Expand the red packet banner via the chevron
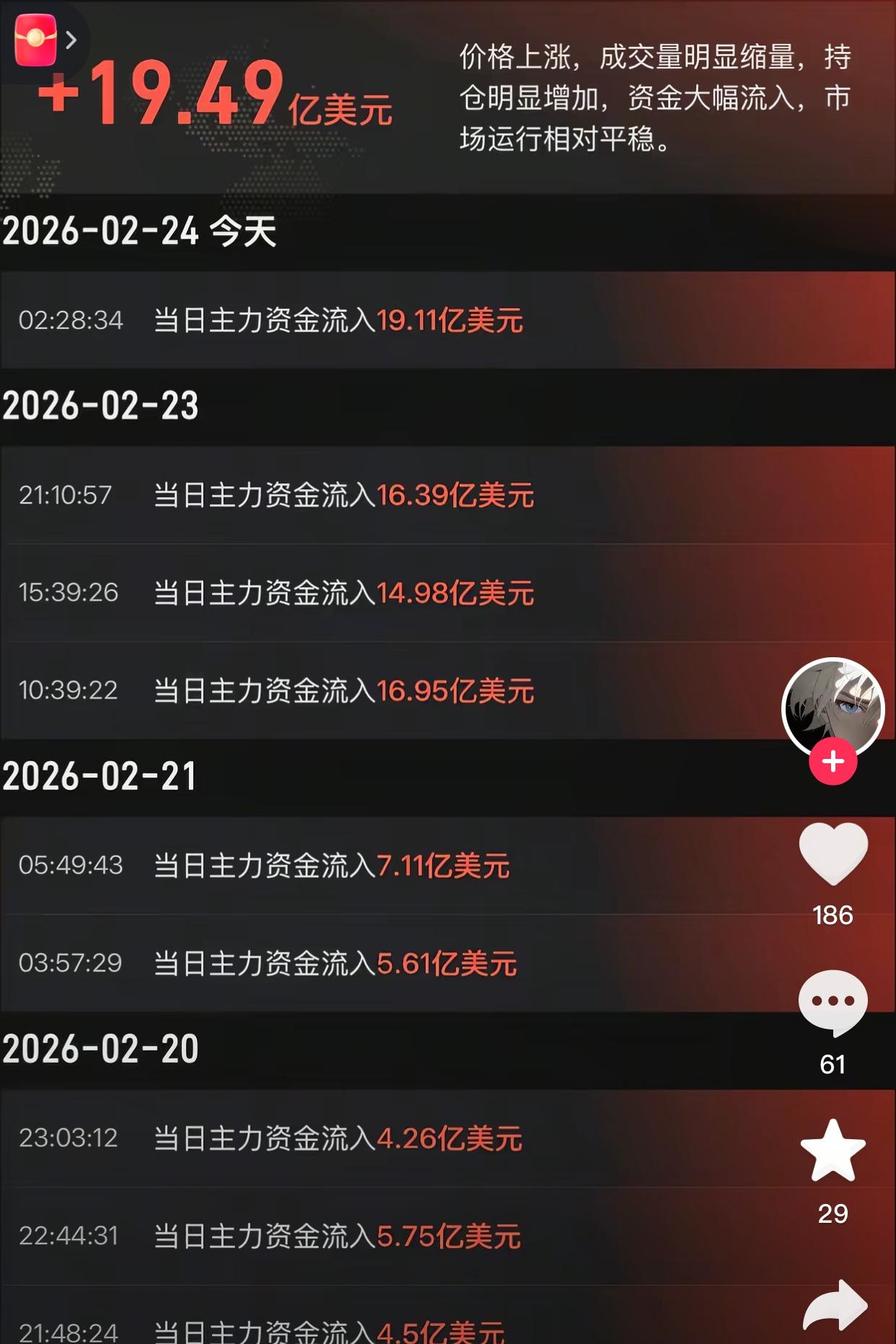Screen dimensions: 896x1344 point(71,40)
